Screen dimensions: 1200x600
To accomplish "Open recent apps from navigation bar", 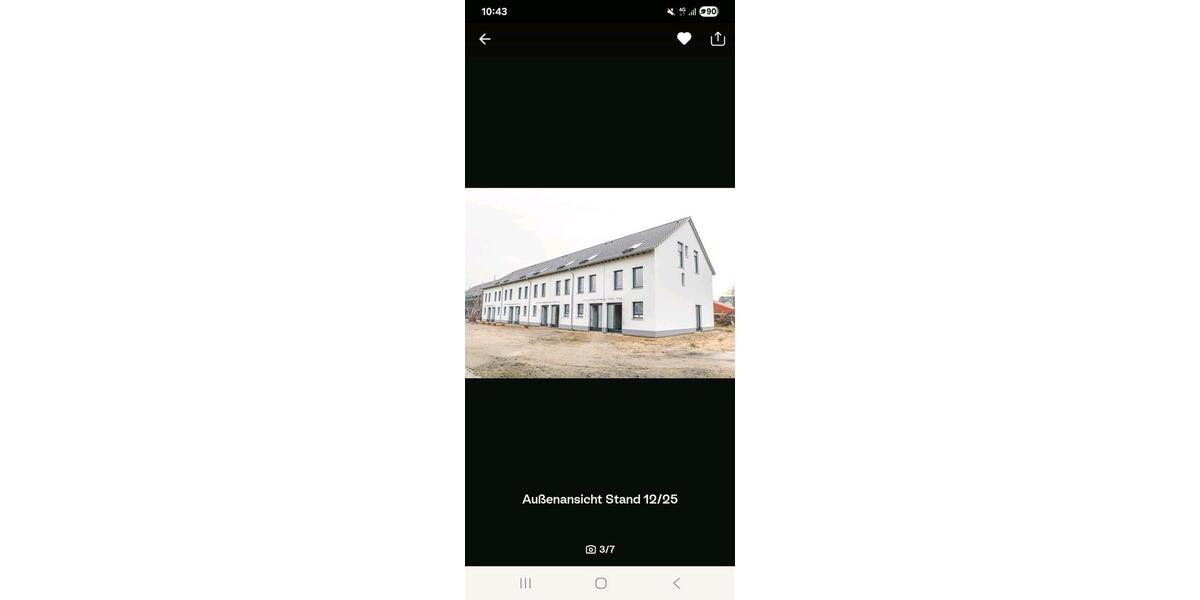I will coord(525,583).
